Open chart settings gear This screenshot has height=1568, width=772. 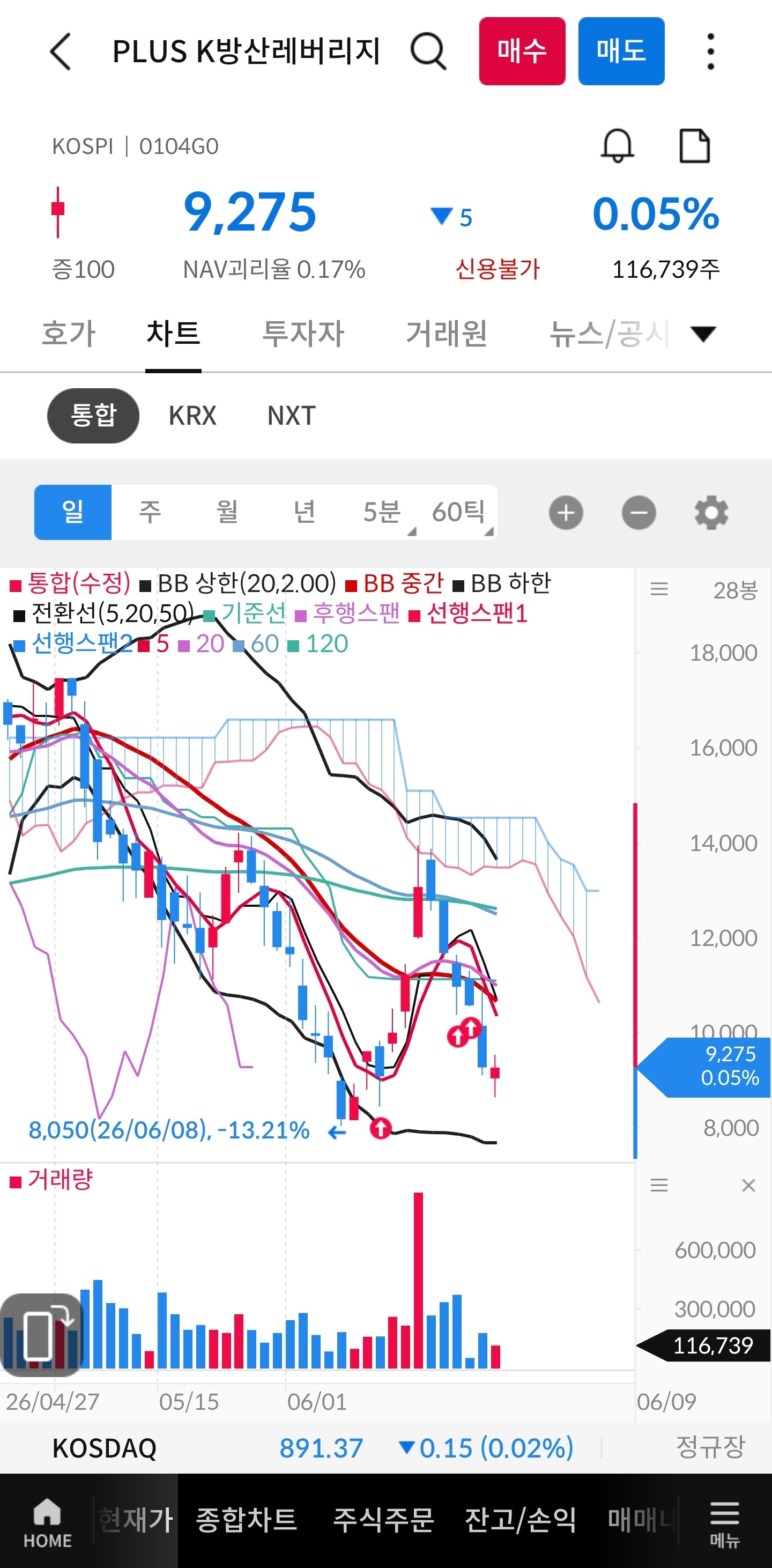coord(711,513)
